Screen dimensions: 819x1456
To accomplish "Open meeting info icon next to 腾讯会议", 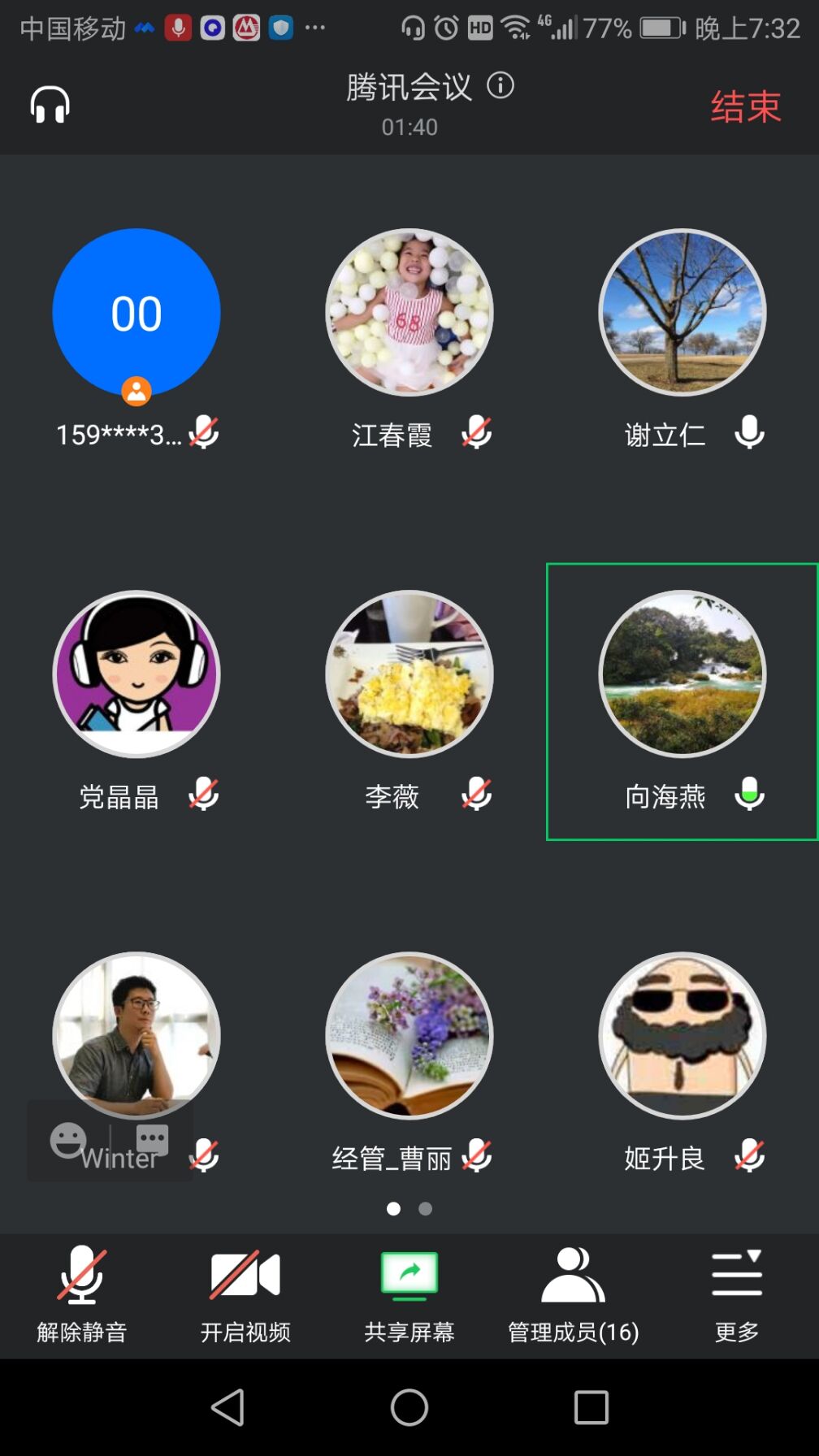I will tap(500, 85).
